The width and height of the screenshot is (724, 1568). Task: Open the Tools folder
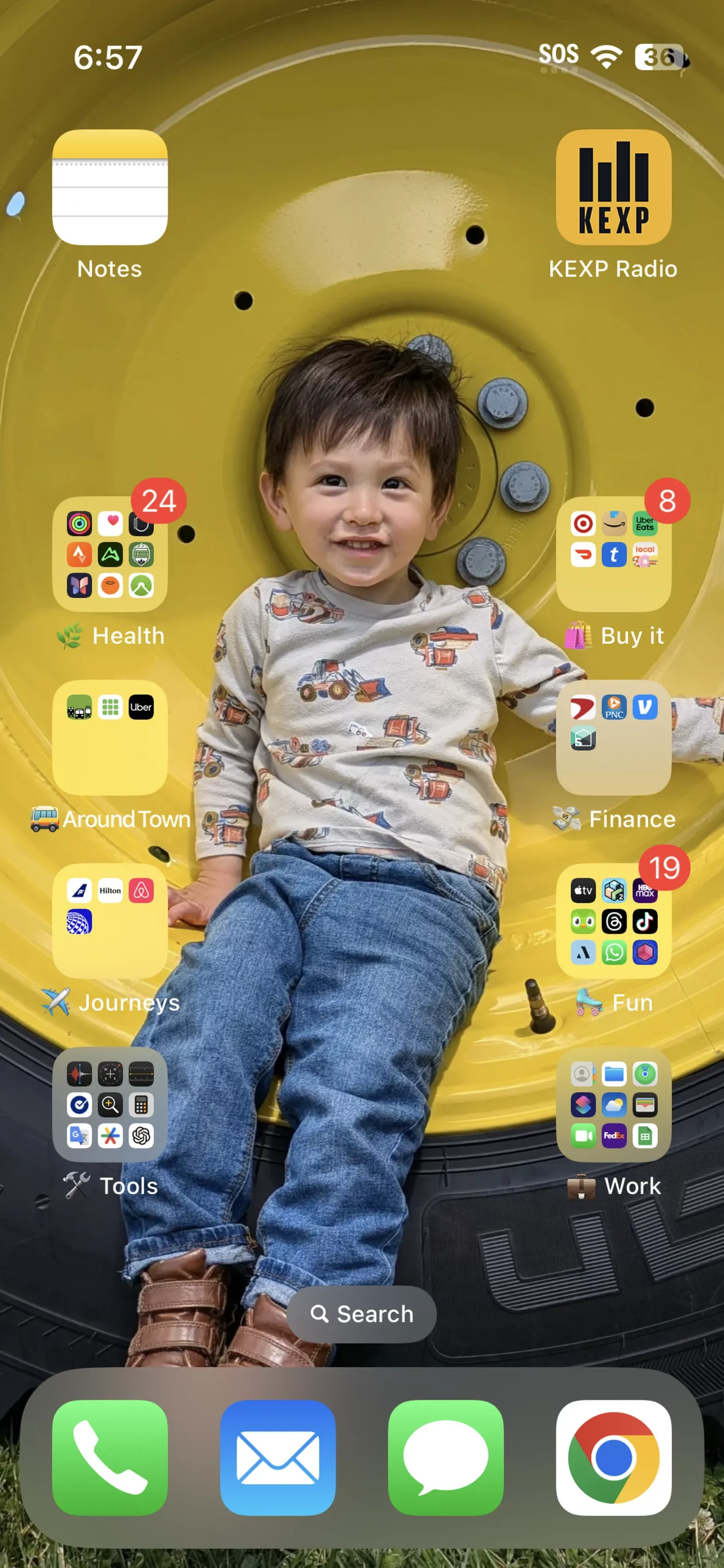(110, 1104)
